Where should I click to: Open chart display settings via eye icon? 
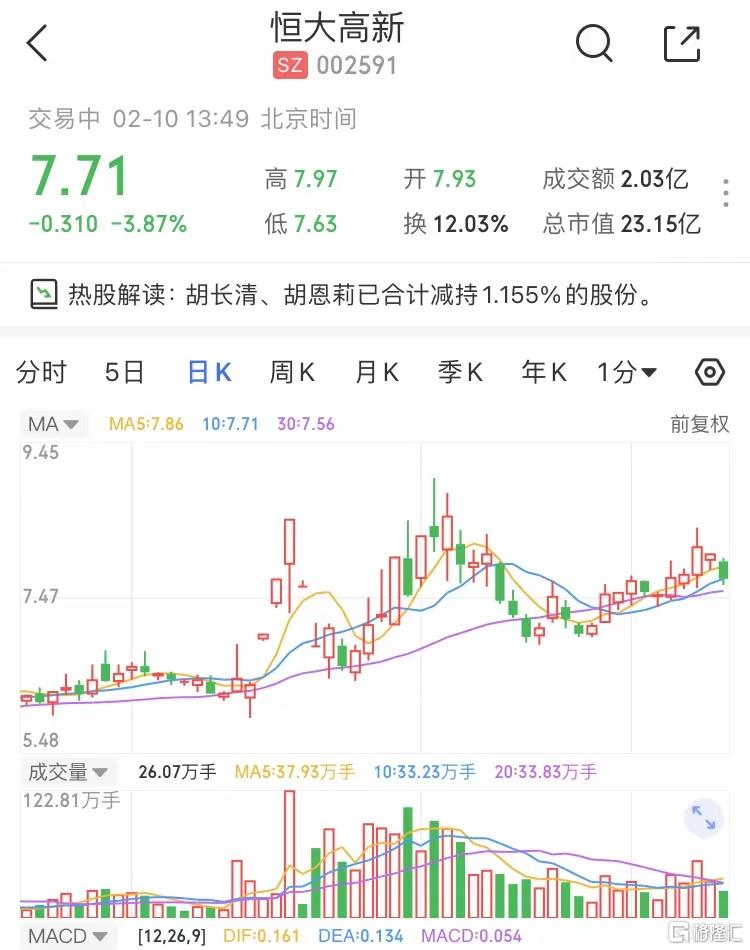(710, 371)
